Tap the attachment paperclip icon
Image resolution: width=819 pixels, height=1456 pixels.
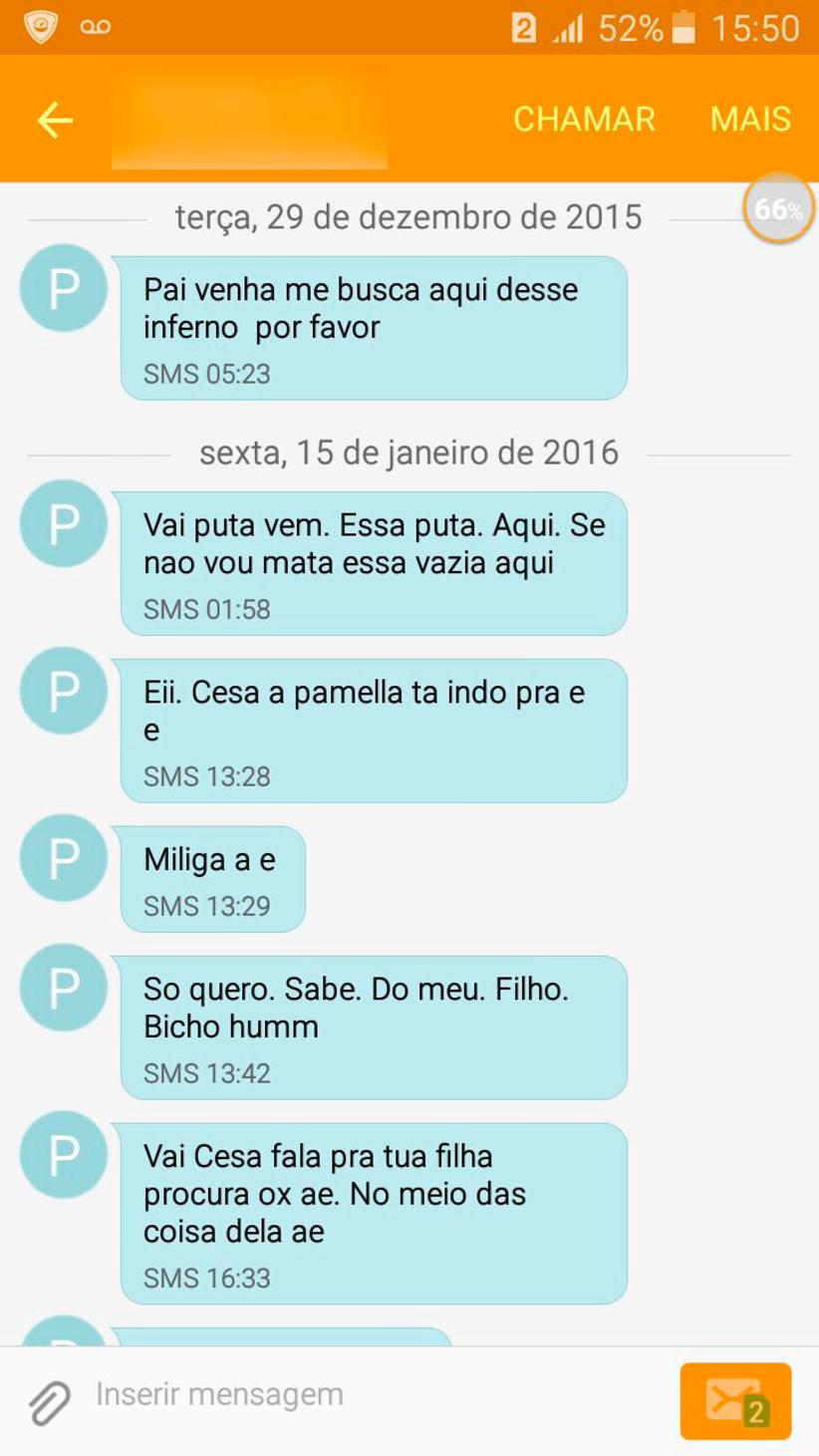coord(49,1402)
